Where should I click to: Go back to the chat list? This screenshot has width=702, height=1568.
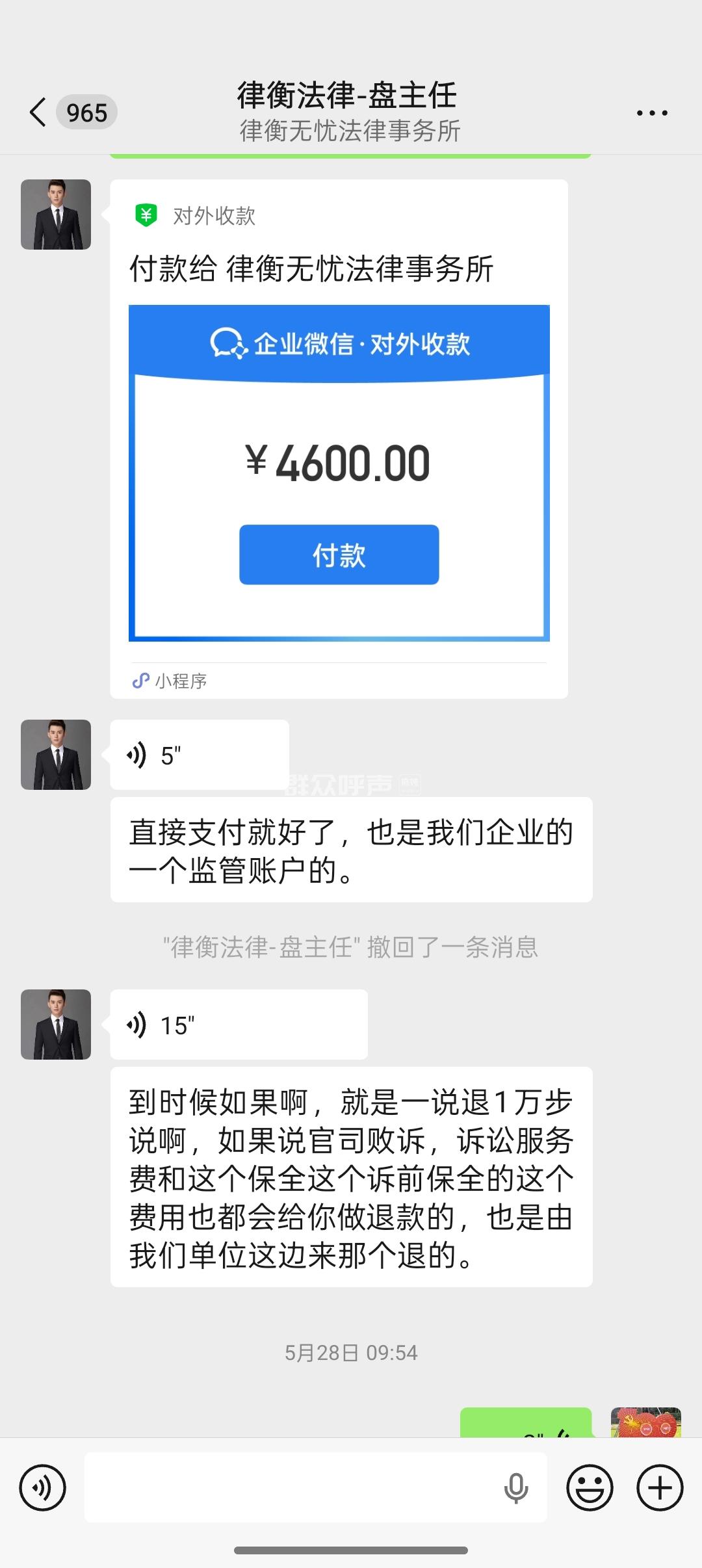pyautogui.click(x=38, y=112)
